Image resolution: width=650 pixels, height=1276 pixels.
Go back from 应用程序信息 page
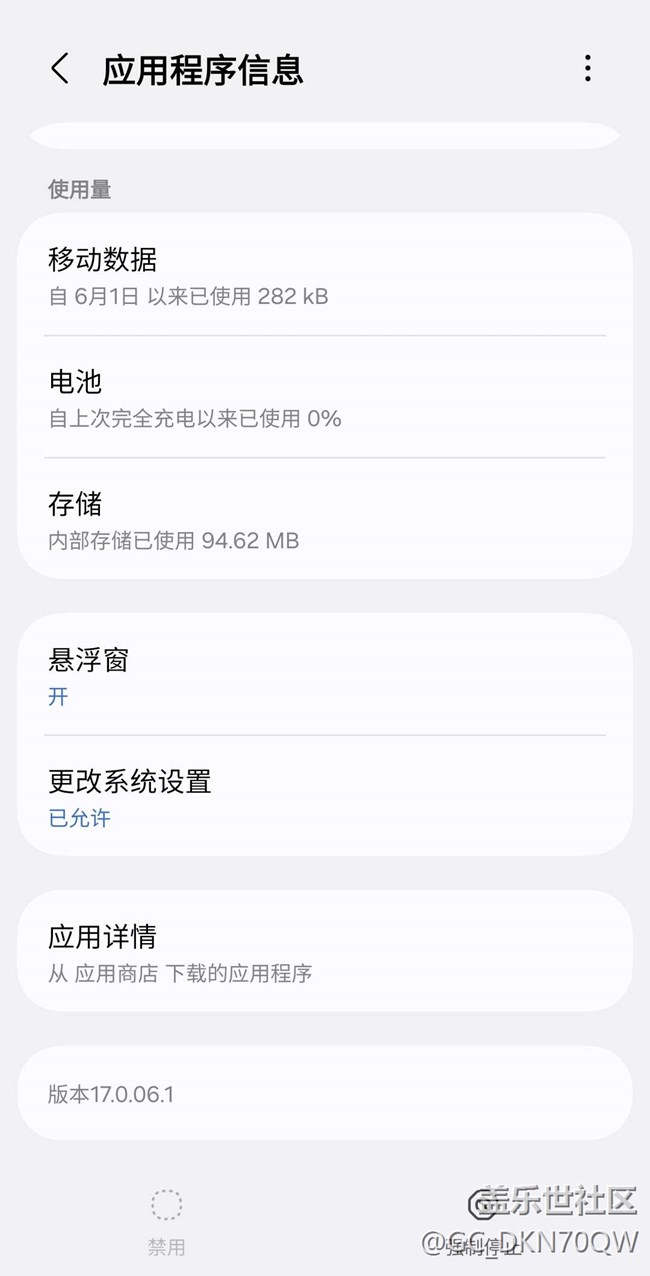pyautogui.click(x=60, y=69)
